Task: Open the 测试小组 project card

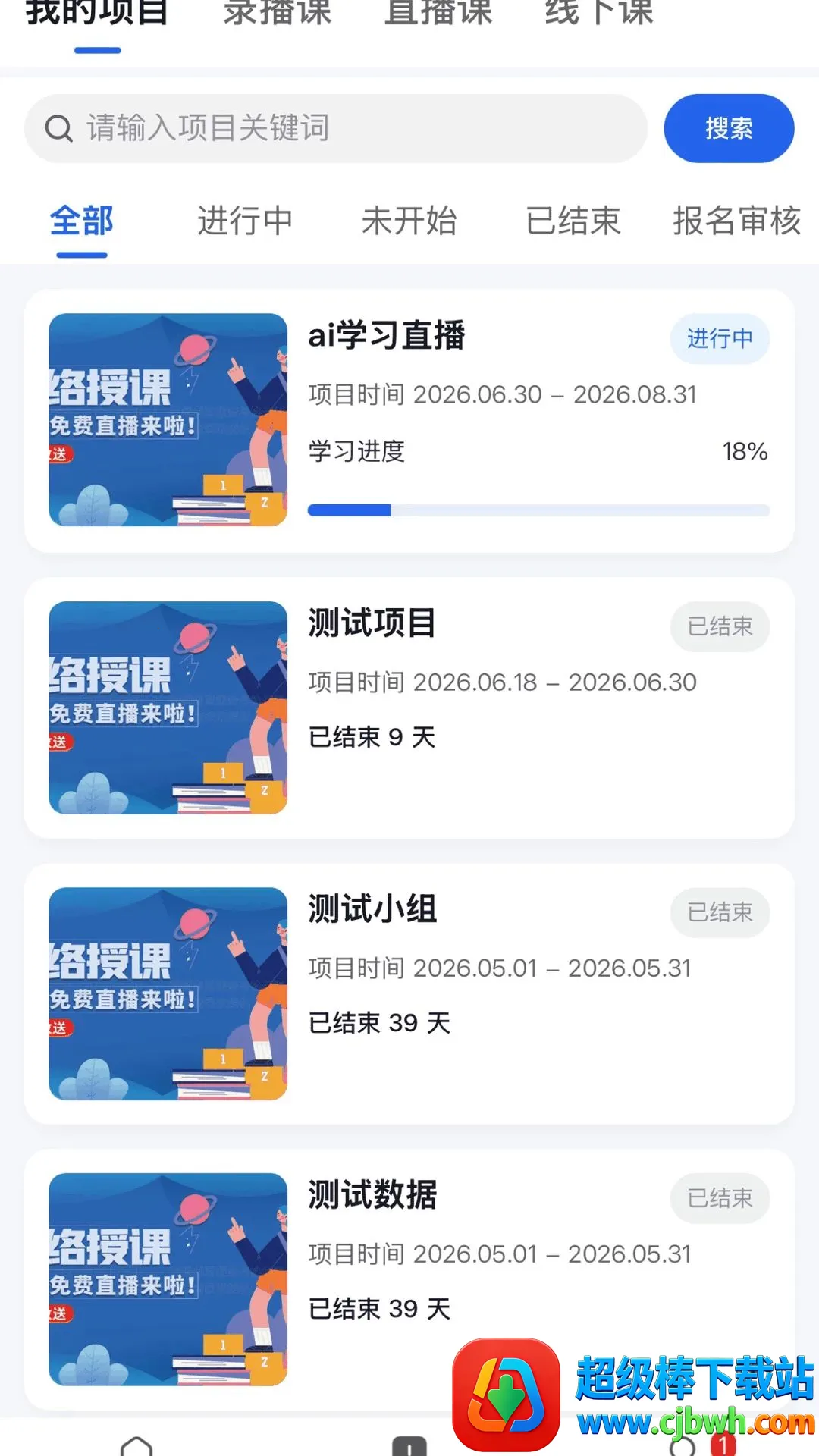Action: 409,993
